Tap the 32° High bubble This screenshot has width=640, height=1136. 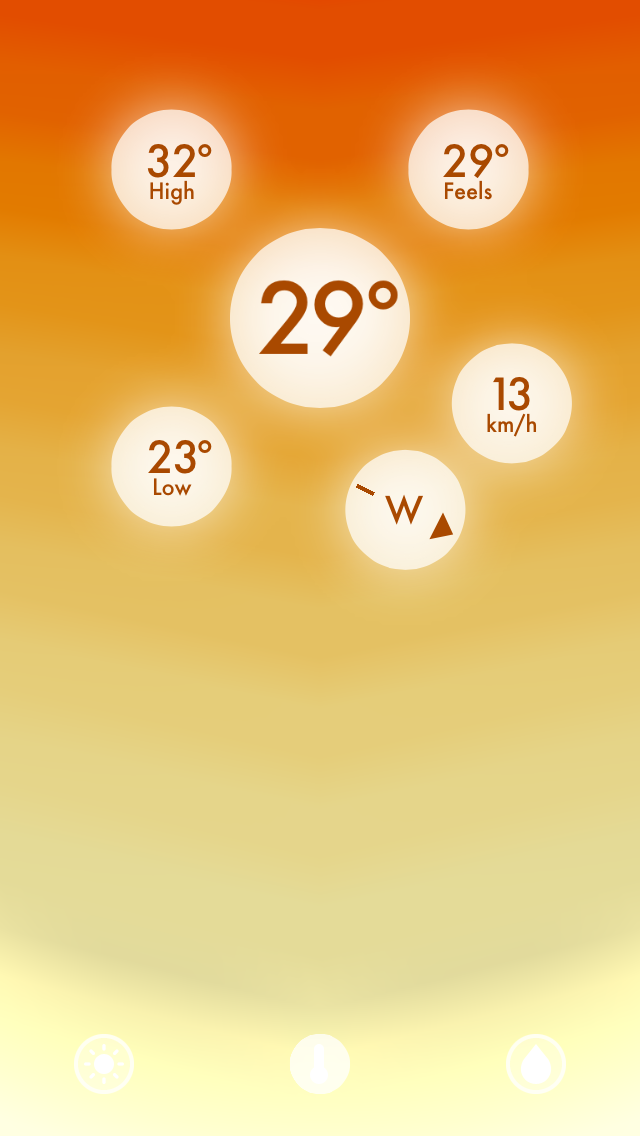[171, 170]
